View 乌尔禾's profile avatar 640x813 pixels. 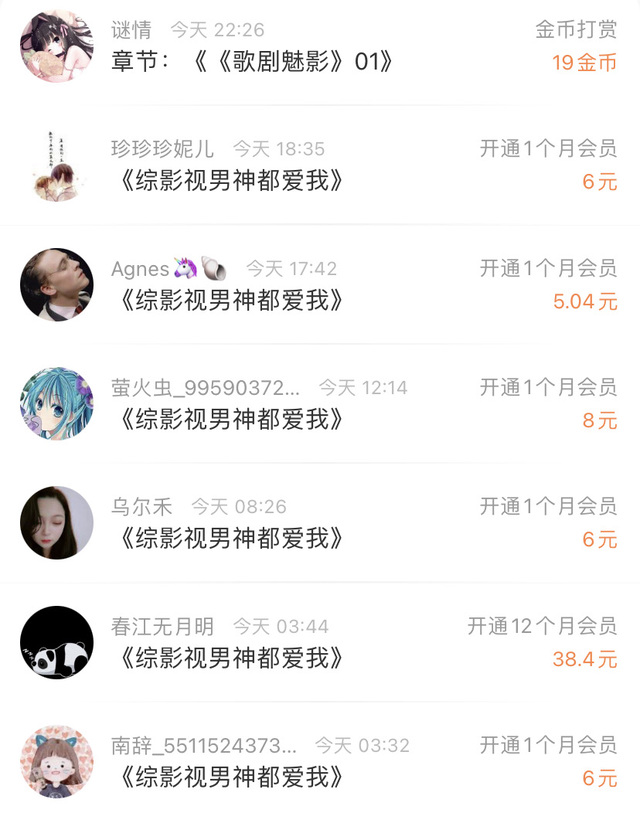click(57, 523)
